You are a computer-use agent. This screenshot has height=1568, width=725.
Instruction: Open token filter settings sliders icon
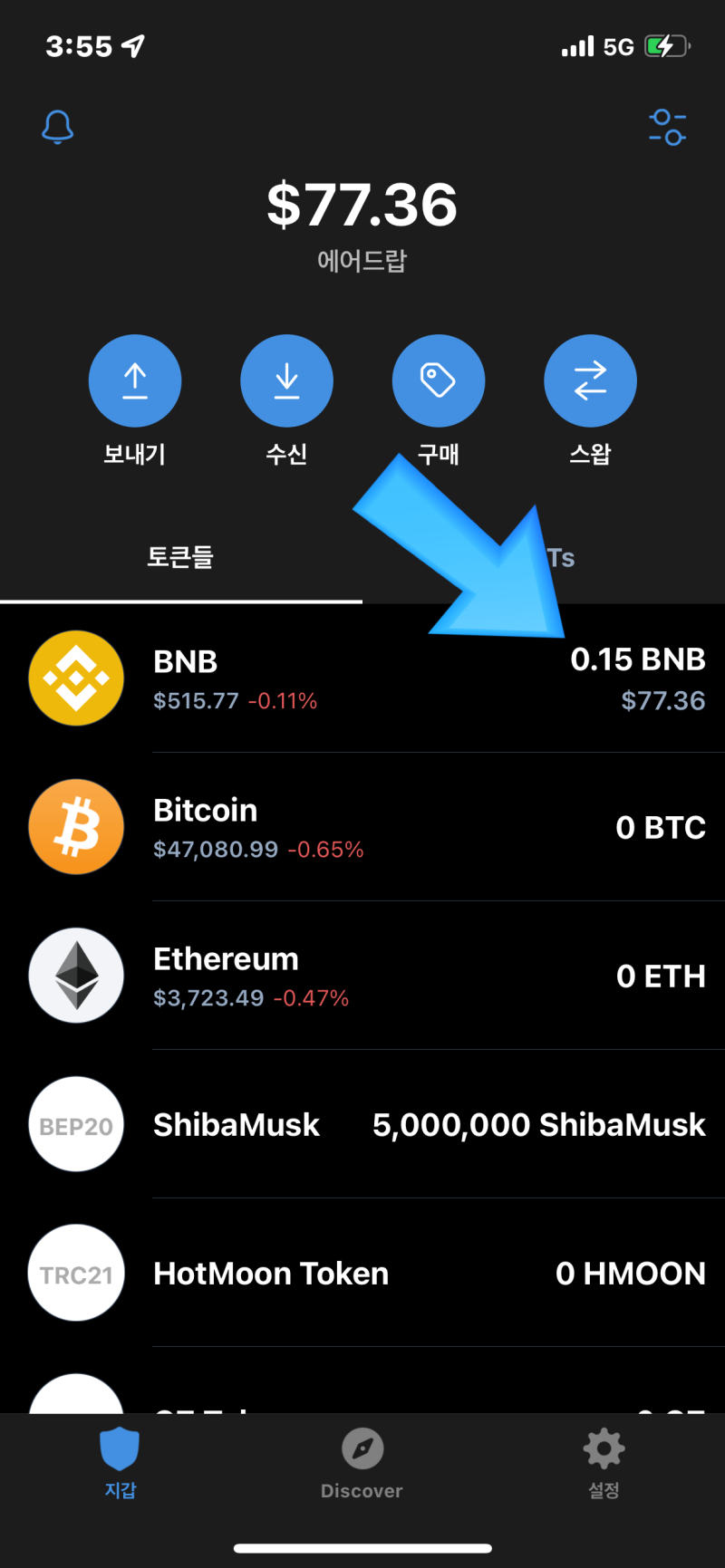[x=668, y=126]
